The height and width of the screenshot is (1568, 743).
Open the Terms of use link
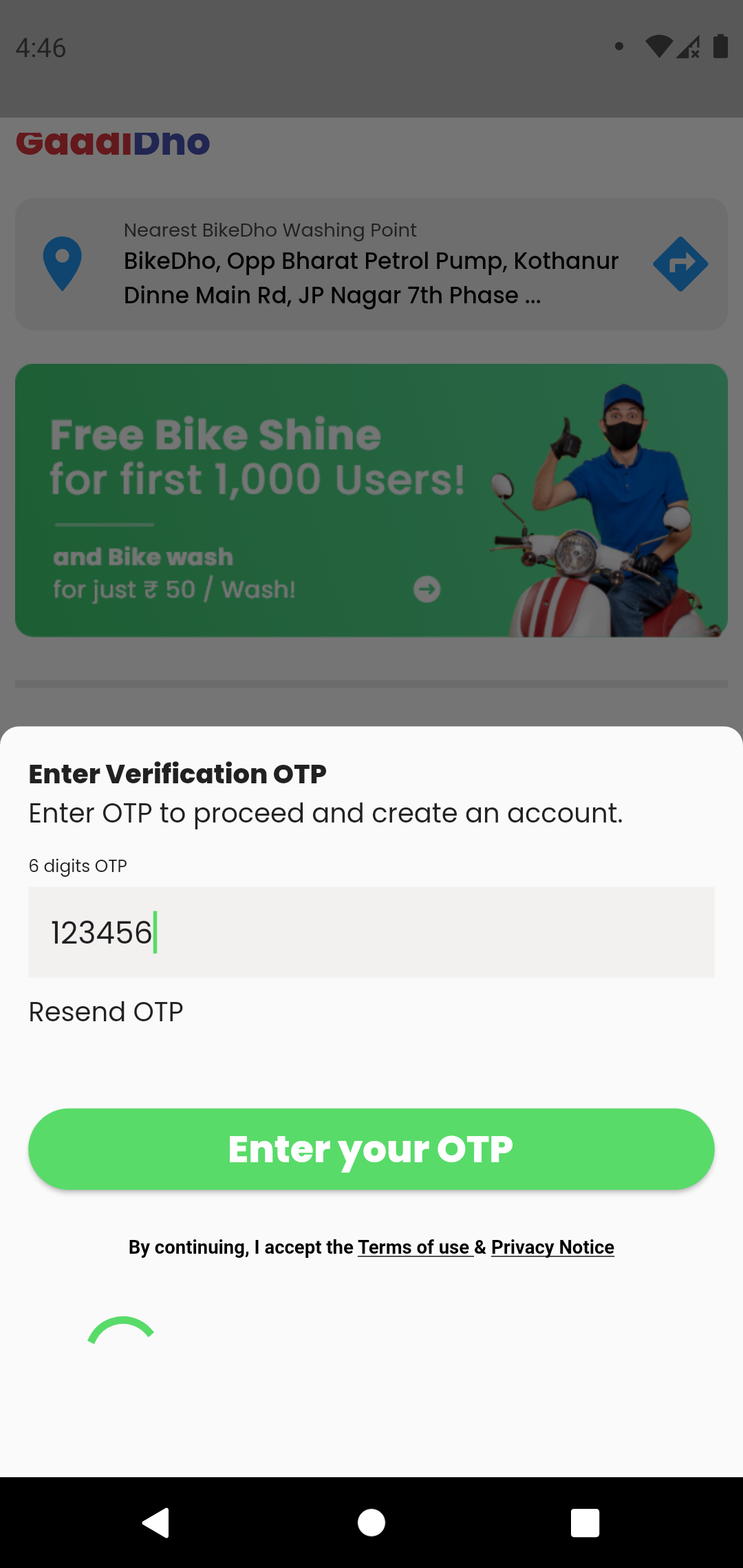(x=413, y=1247)
